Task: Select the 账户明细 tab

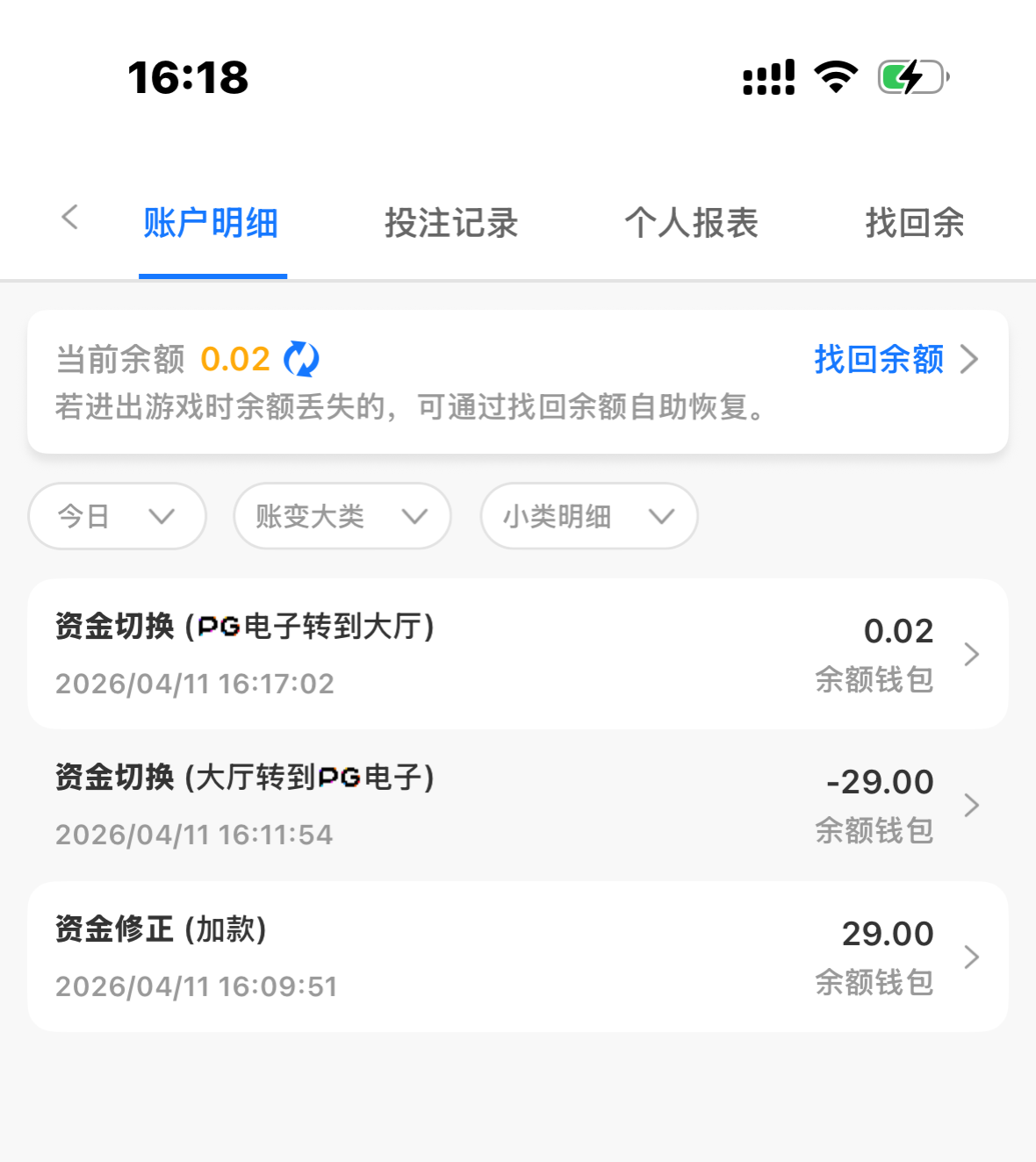Action: 211,223
